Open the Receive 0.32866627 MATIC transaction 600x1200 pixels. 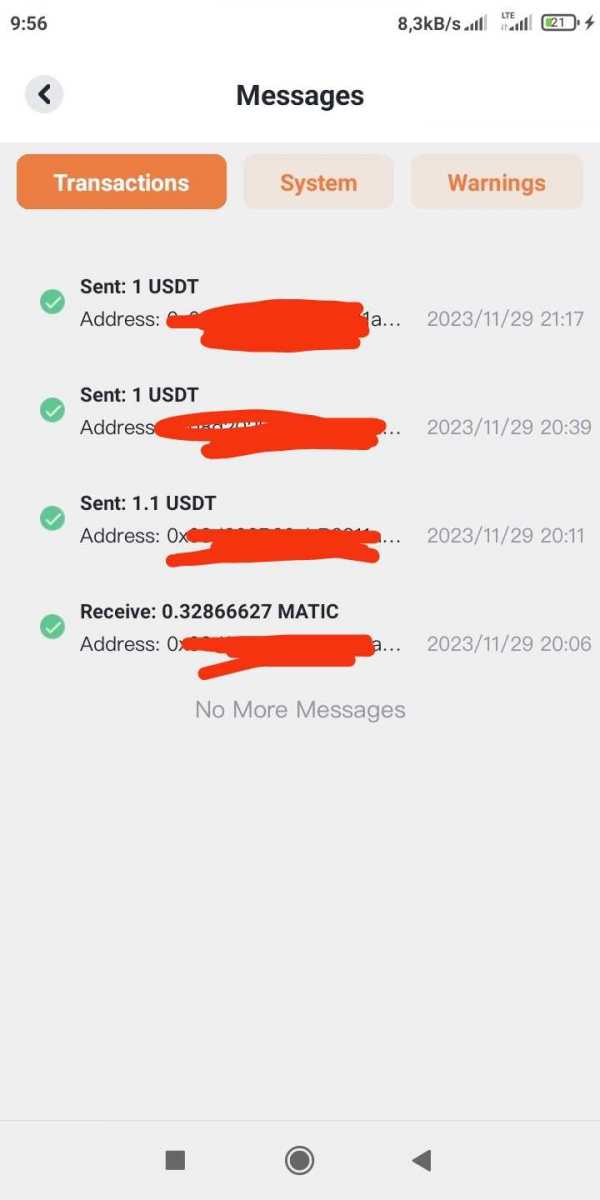(300, 627)
